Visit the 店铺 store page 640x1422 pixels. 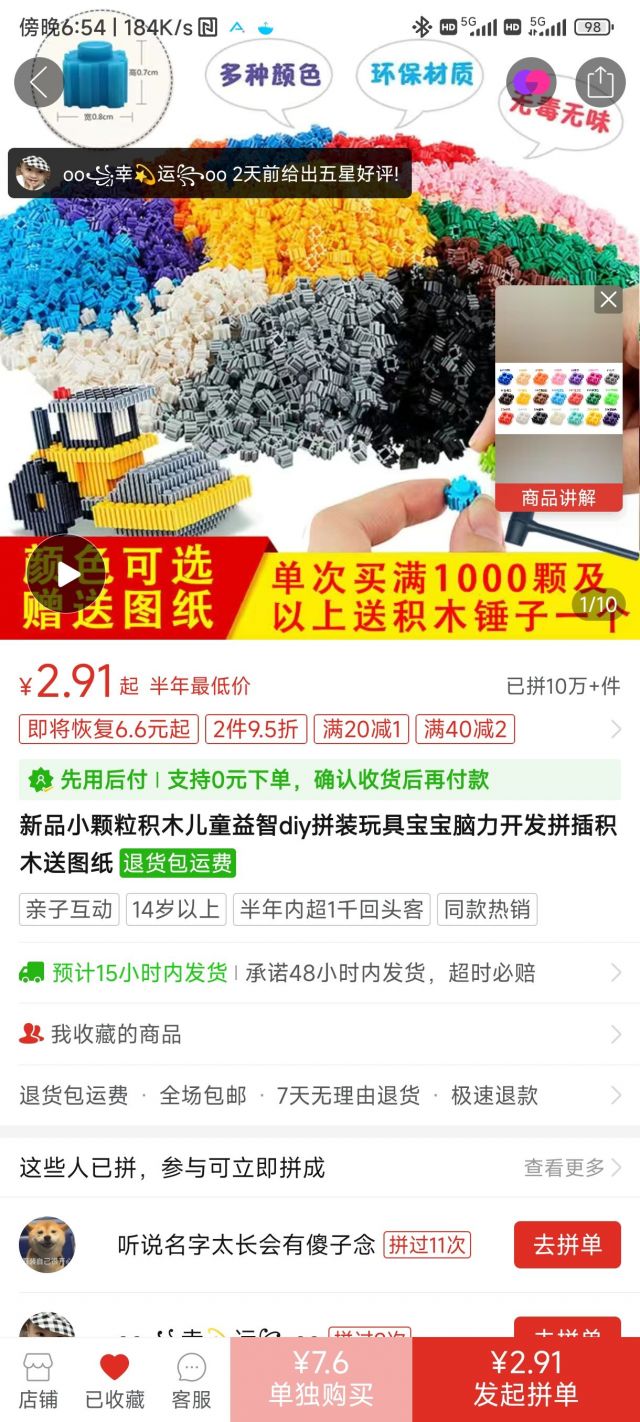[38, 1381]
